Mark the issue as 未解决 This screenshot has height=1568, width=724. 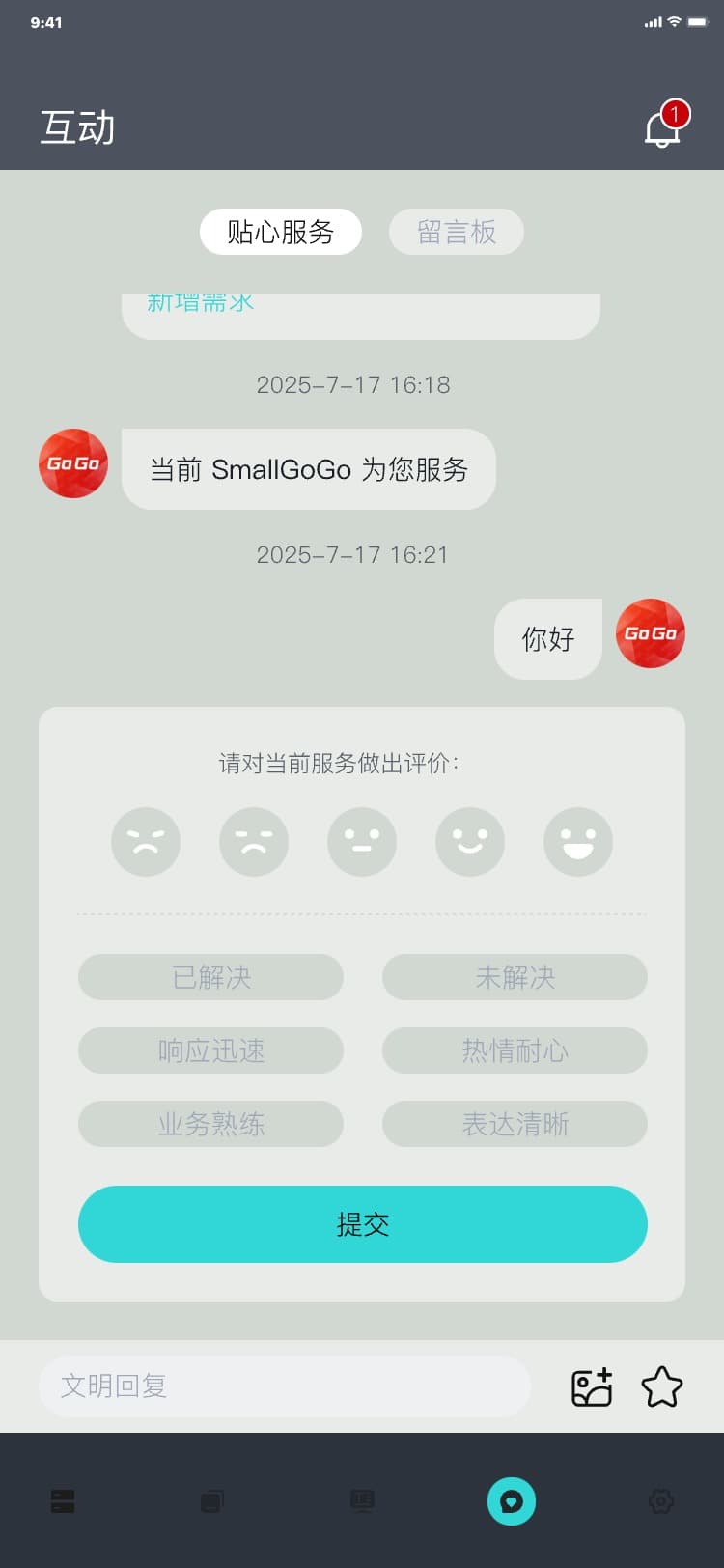[515, 977]
